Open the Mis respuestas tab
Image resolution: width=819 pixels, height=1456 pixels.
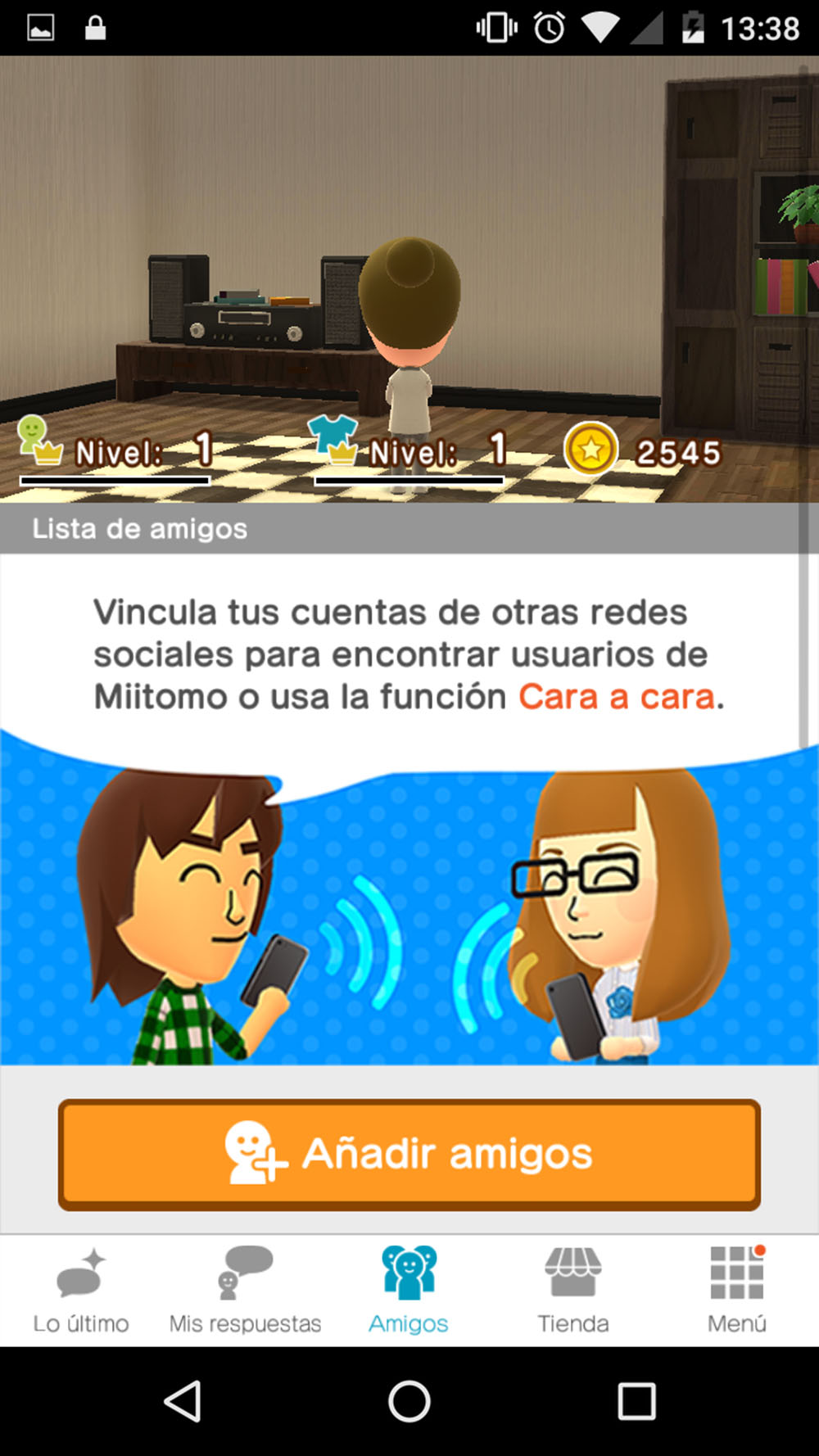coord(245,1291)
